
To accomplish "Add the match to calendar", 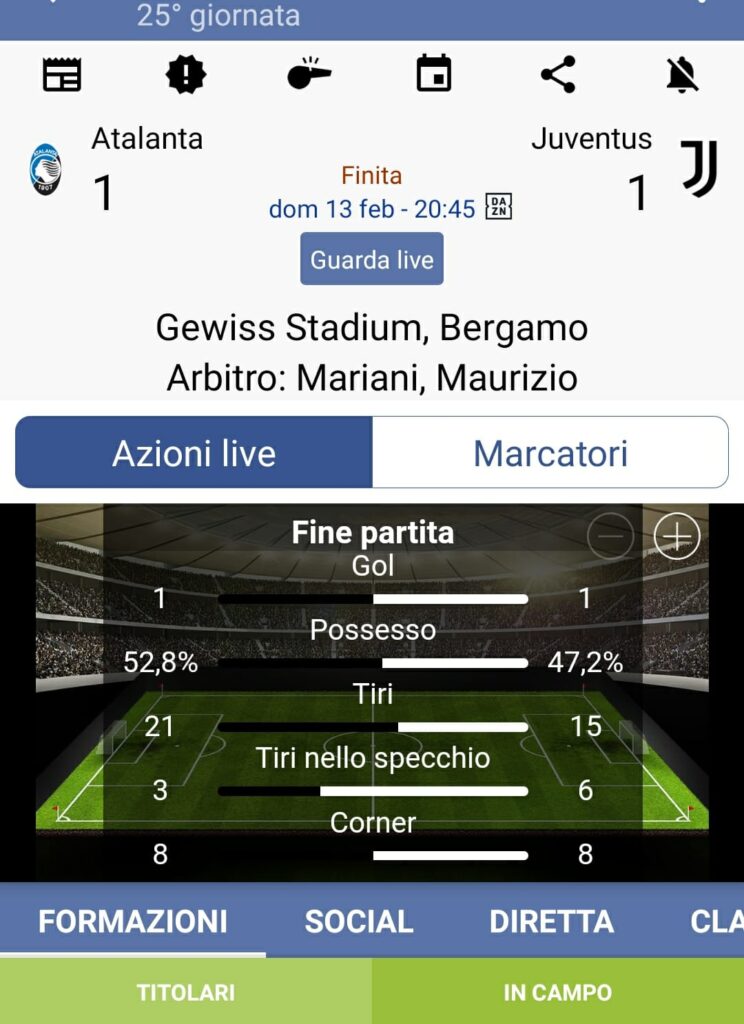I will pos(434,75).
